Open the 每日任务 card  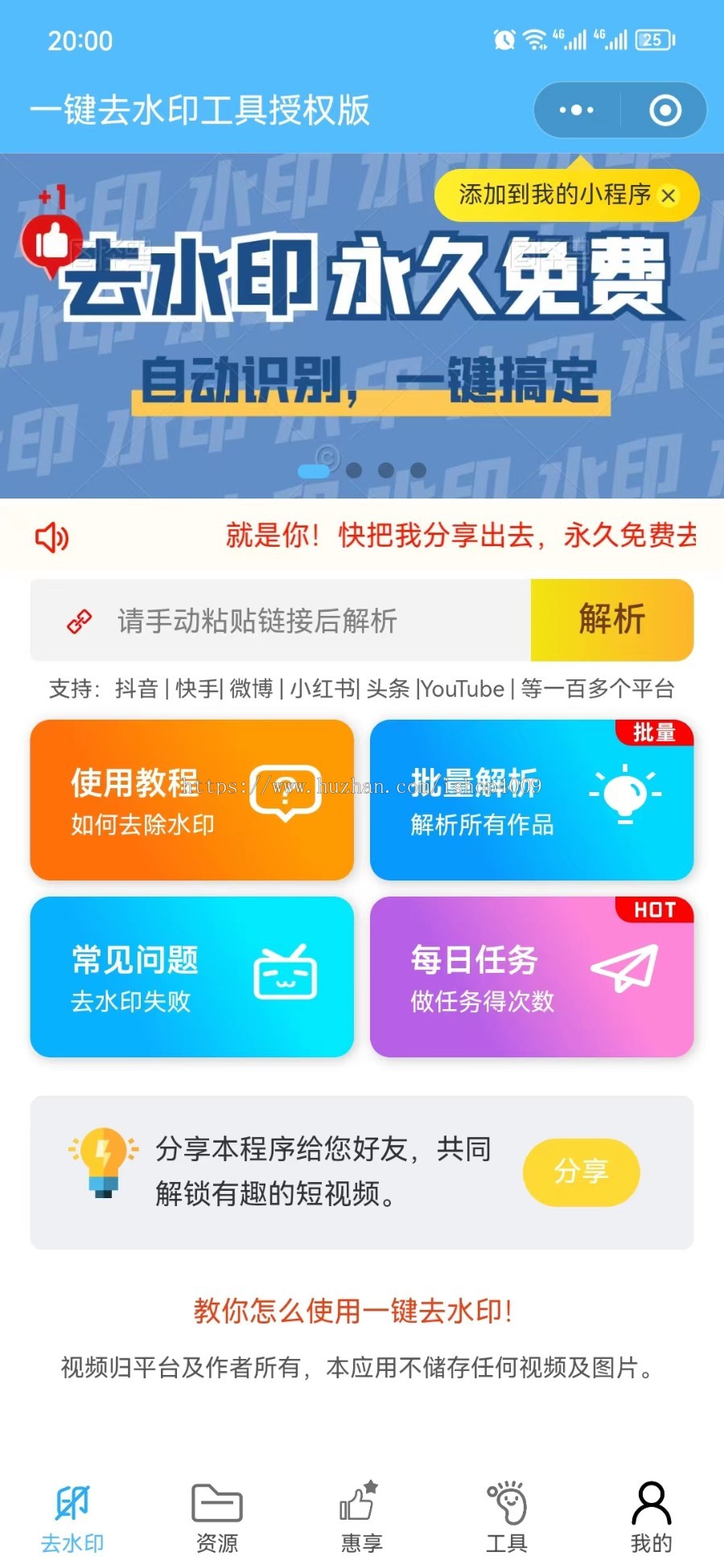click(x=532, y=977)
